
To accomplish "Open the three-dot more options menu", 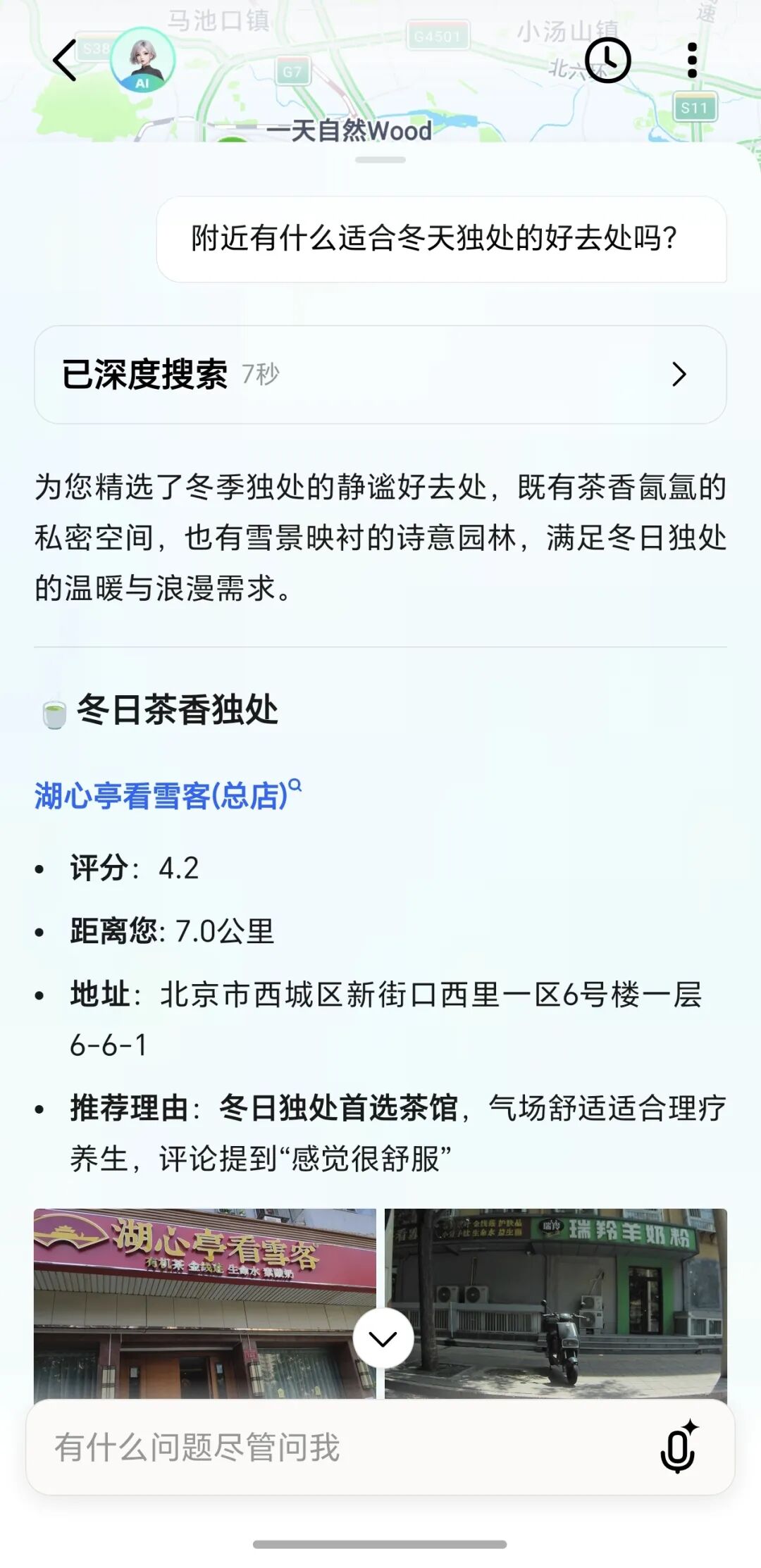I will 692,61.
